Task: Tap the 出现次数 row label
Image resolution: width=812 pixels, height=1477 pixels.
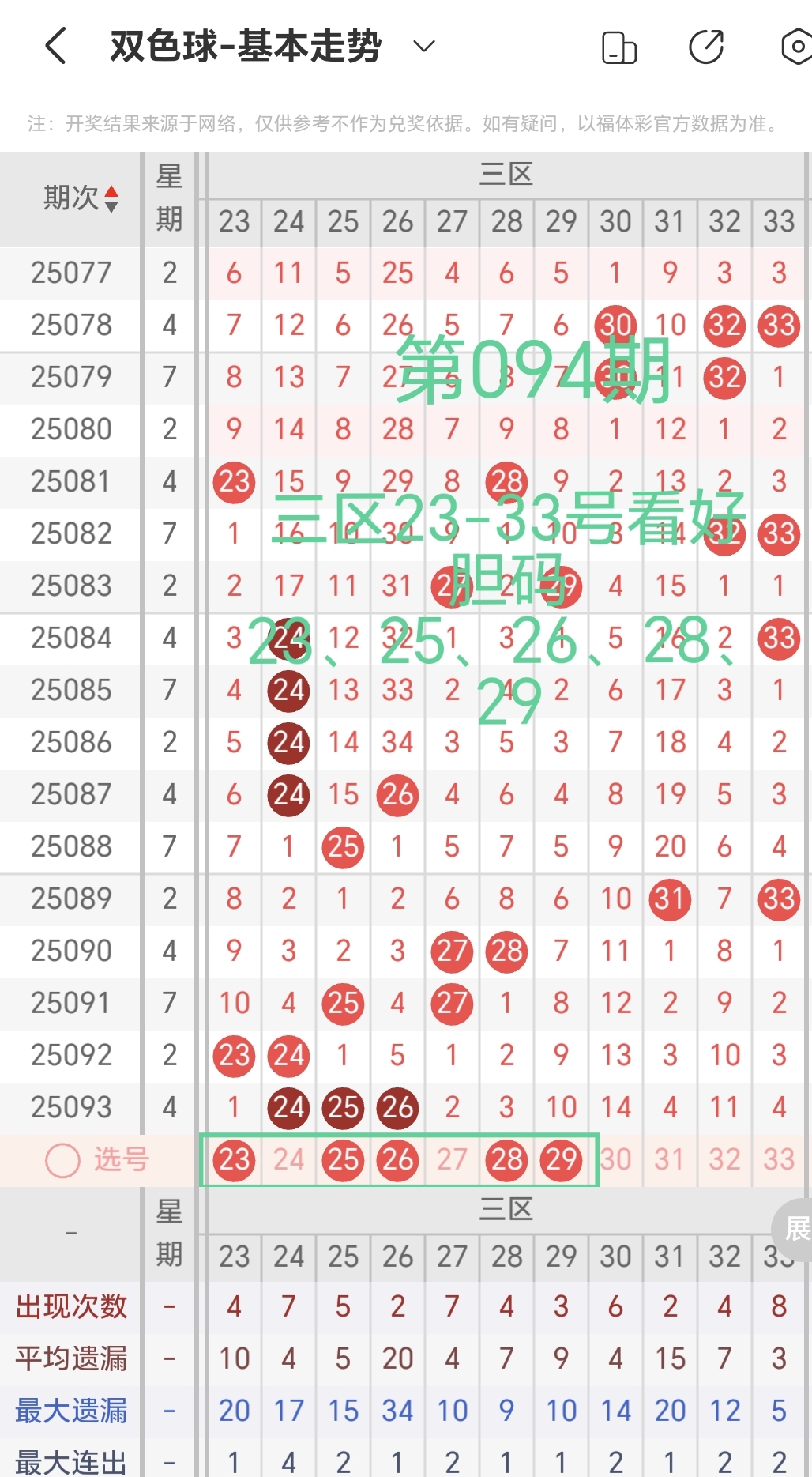Action: tap(72, 1307)
